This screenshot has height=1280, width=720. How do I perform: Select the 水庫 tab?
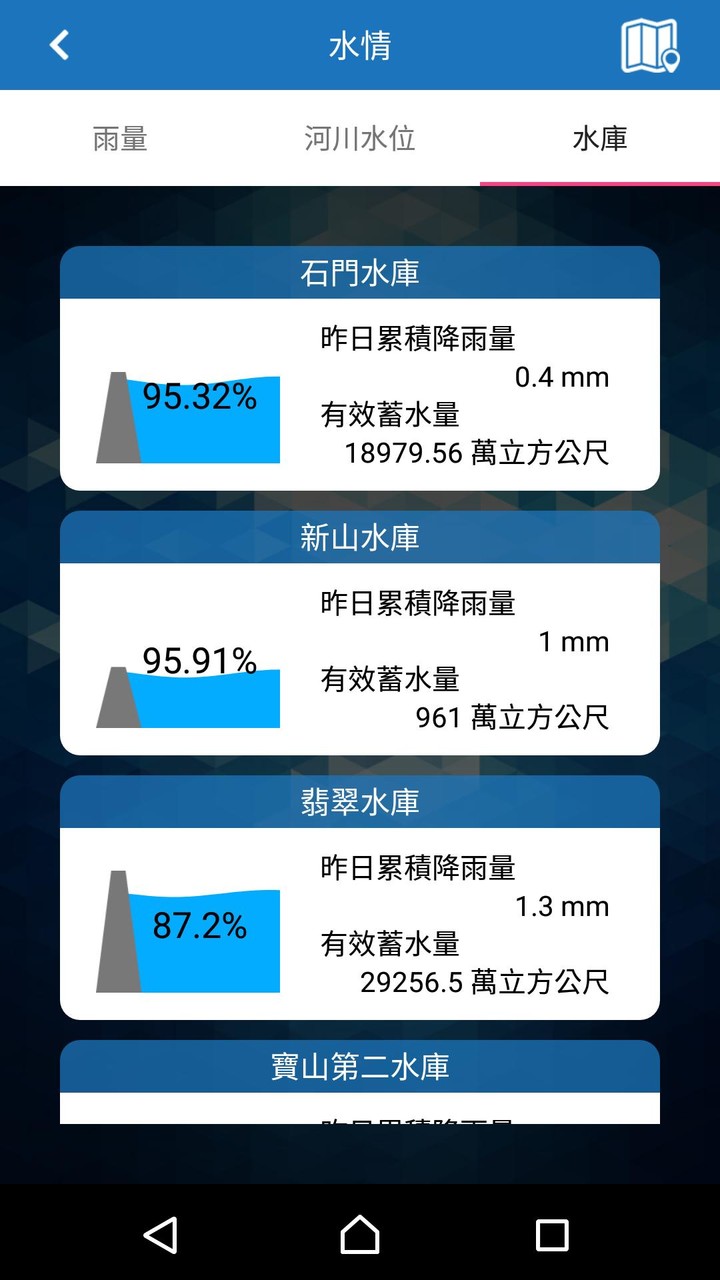tap(600, 140)
